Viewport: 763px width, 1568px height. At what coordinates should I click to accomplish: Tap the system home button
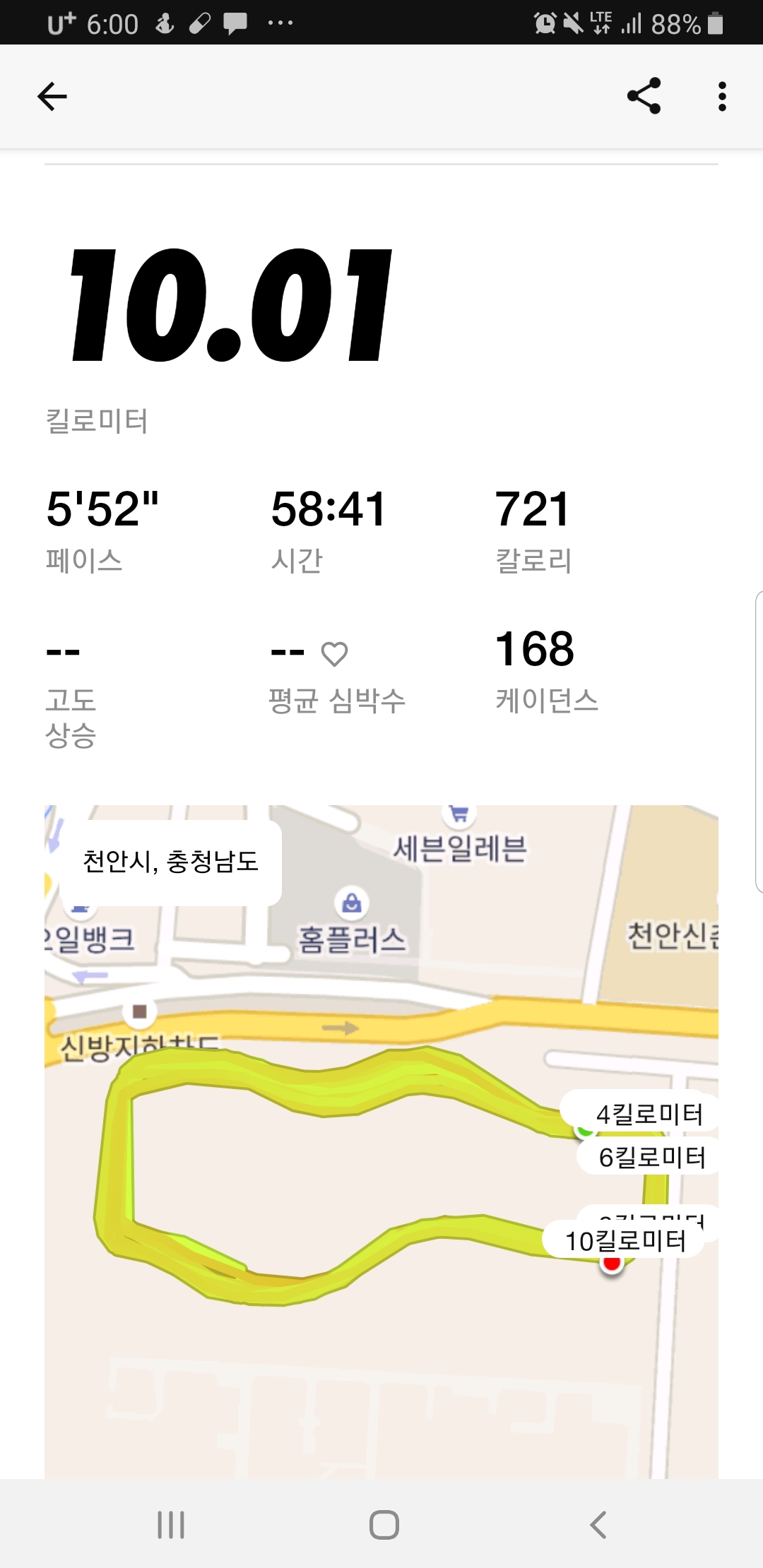384,1525
